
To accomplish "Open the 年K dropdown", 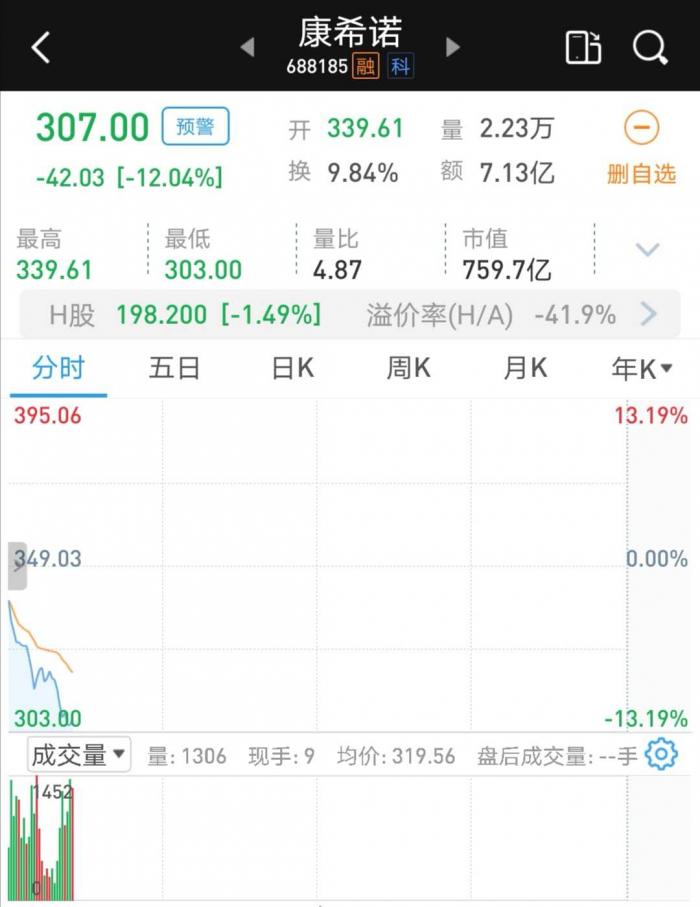I will (642, 368).
